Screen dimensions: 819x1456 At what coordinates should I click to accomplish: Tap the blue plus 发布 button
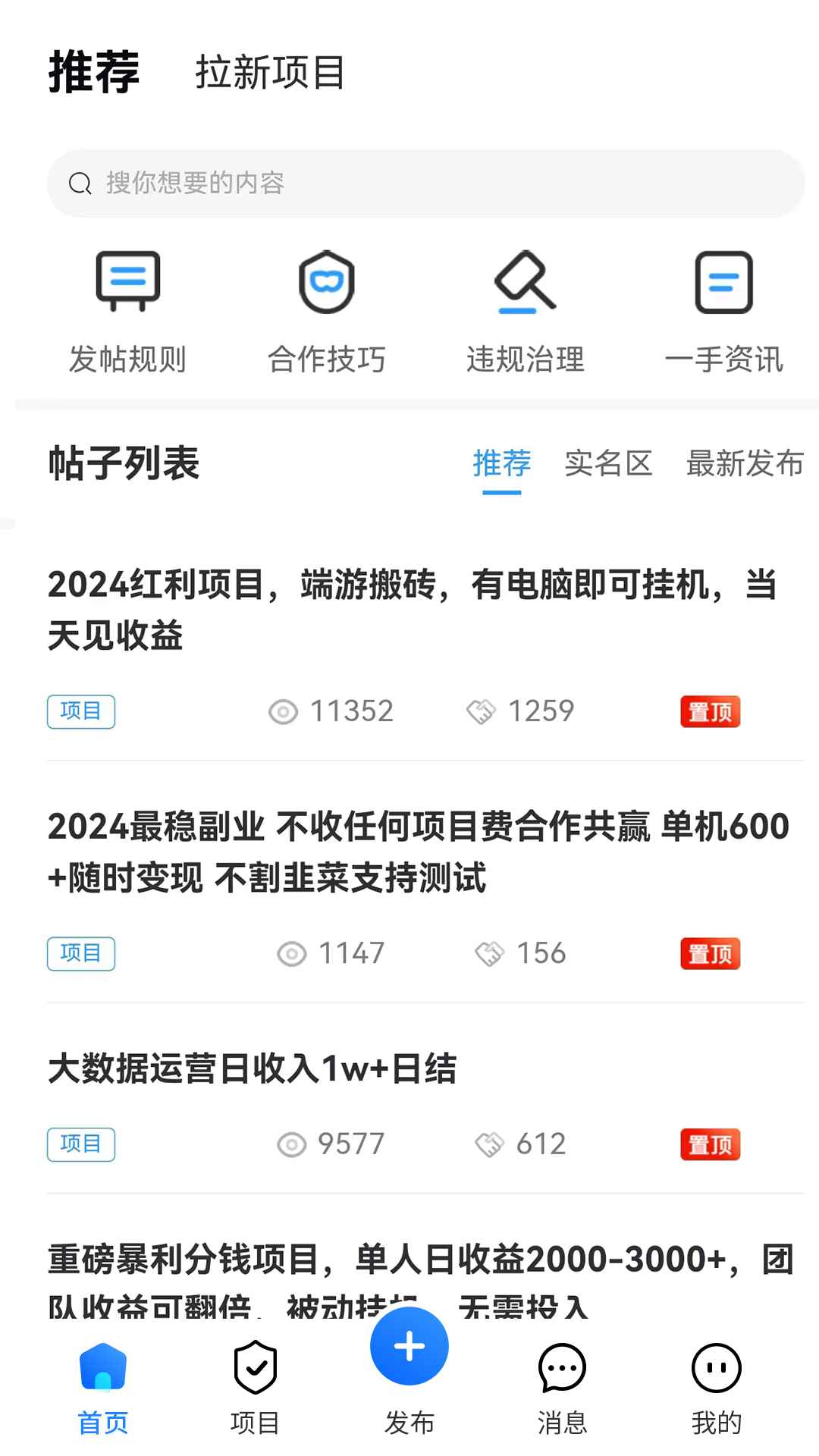409,1348
